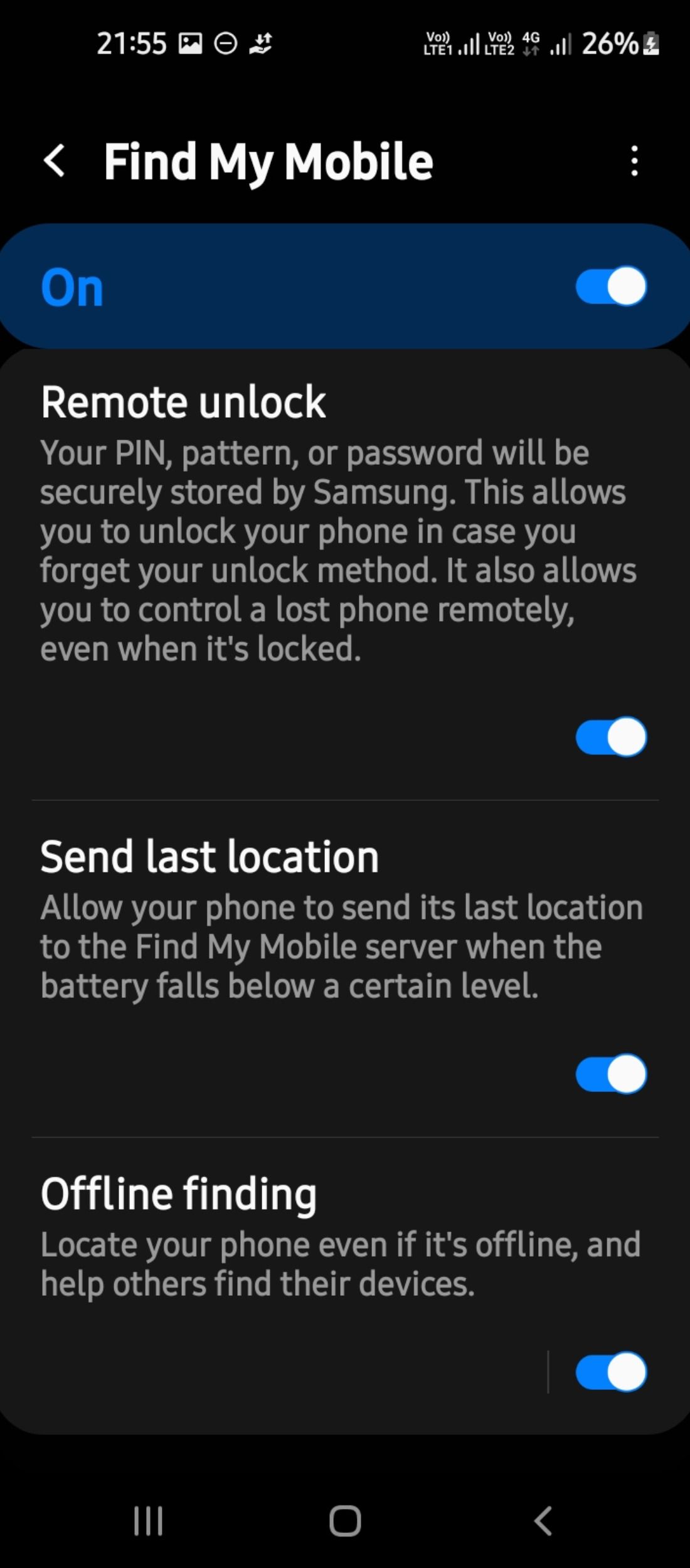Tap the 21:55 clock in the status bar
The image size is (690, 1568).
pyautogui.click(x=132, y=43)
